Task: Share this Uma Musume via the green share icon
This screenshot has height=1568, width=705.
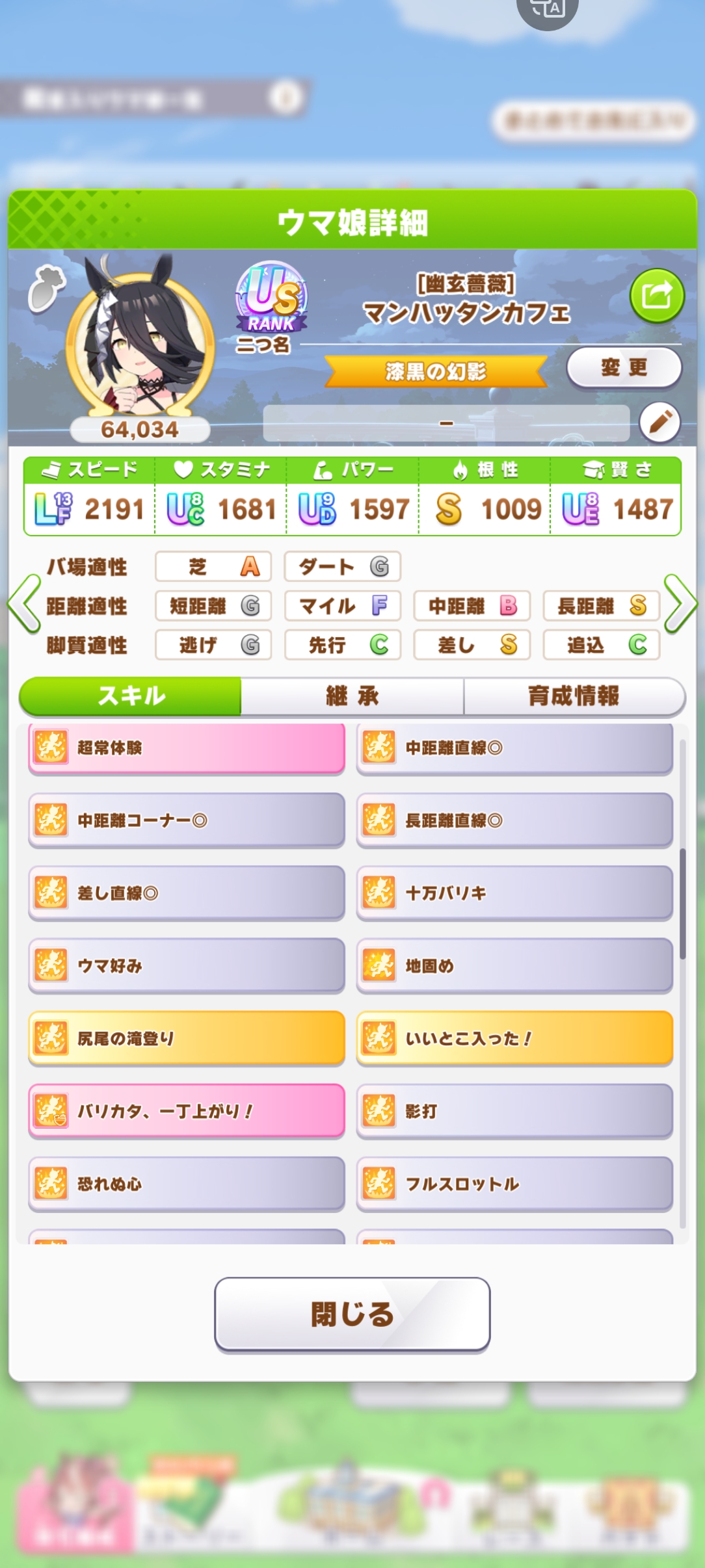Action: [x=657, y=296]
